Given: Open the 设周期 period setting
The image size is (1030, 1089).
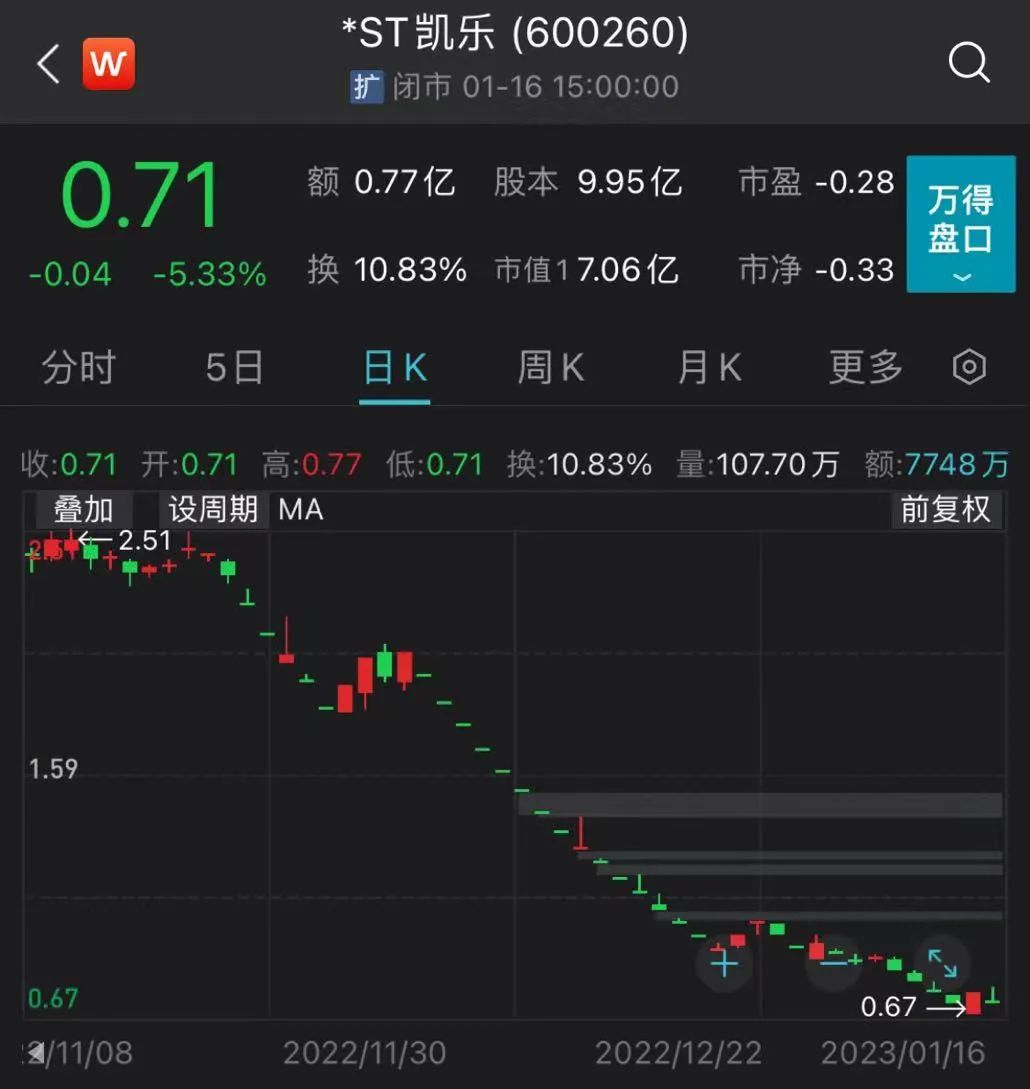Looking at the screenshot, I should tap(213, 510).
